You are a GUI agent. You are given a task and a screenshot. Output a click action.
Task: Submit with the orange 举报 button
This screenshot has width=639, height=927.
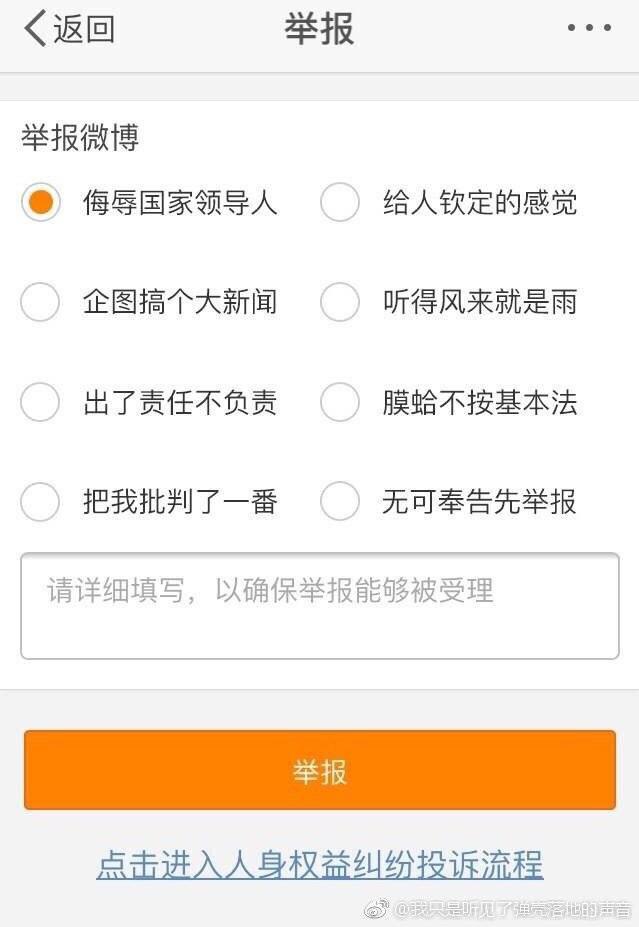[319, 770]
